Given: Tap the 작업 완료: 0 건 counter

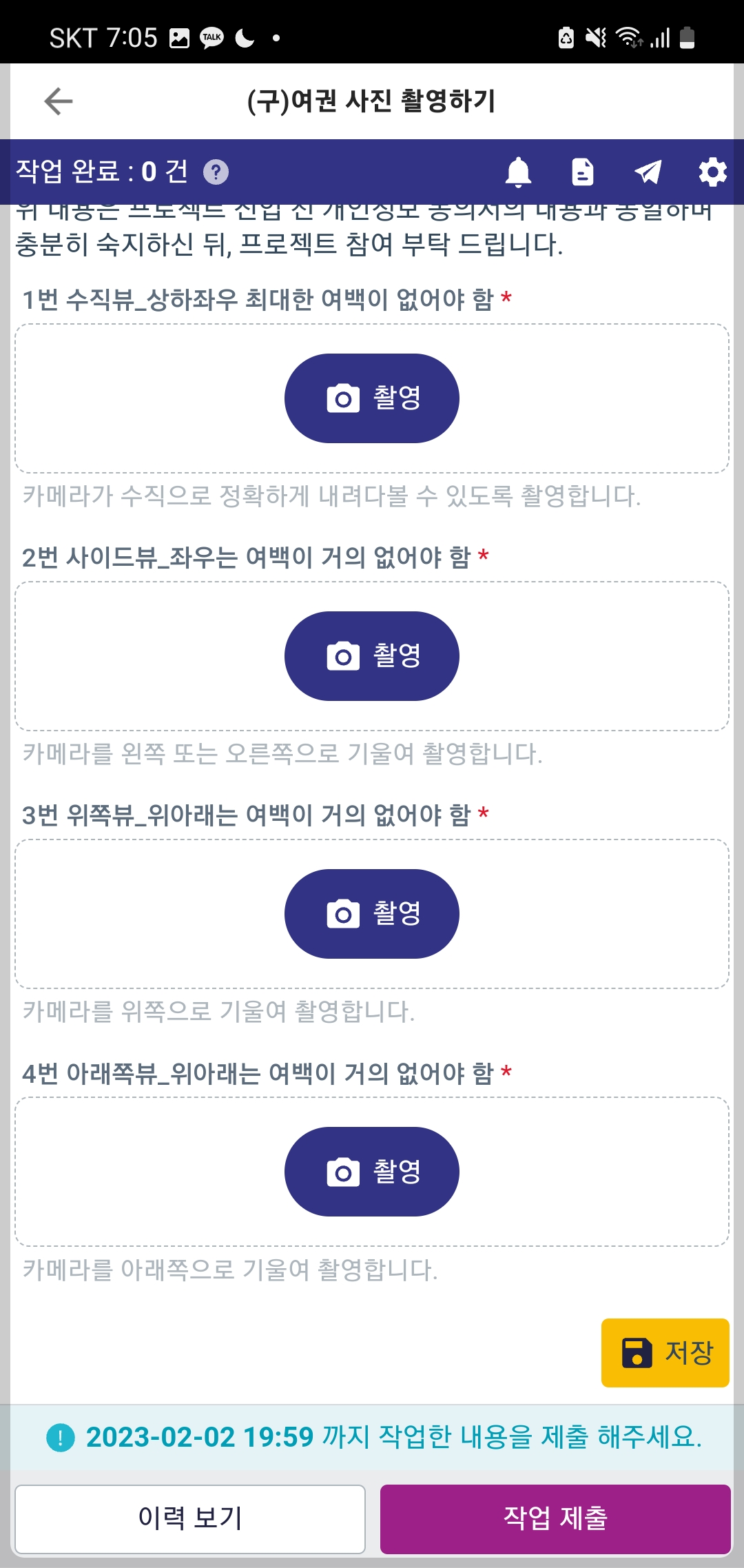Looking at the screenshot, I should 101,172.
